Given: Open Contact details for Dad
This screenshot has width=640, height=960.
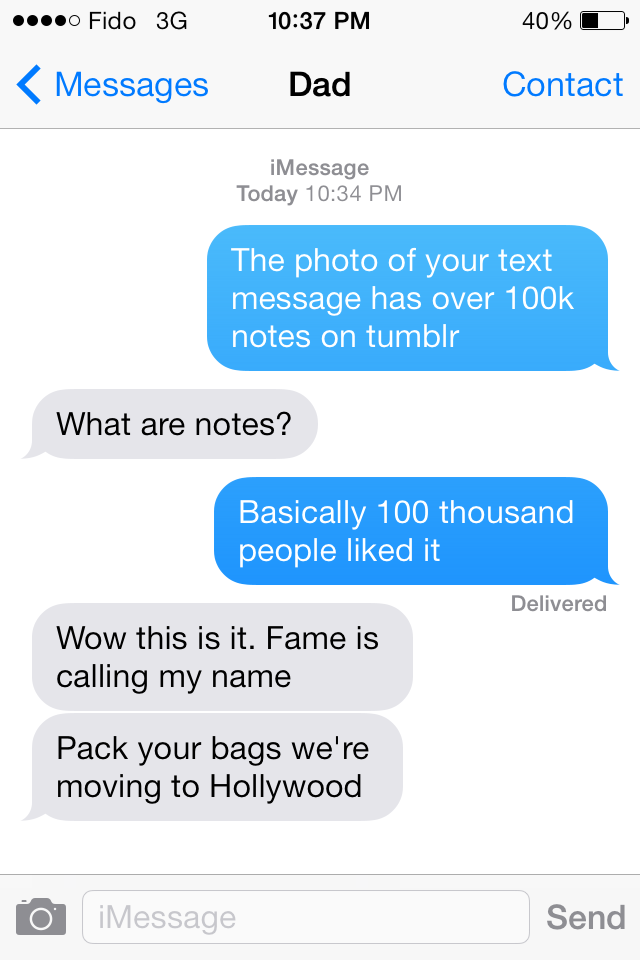Looking at the screenshot, I should [562, 85].
